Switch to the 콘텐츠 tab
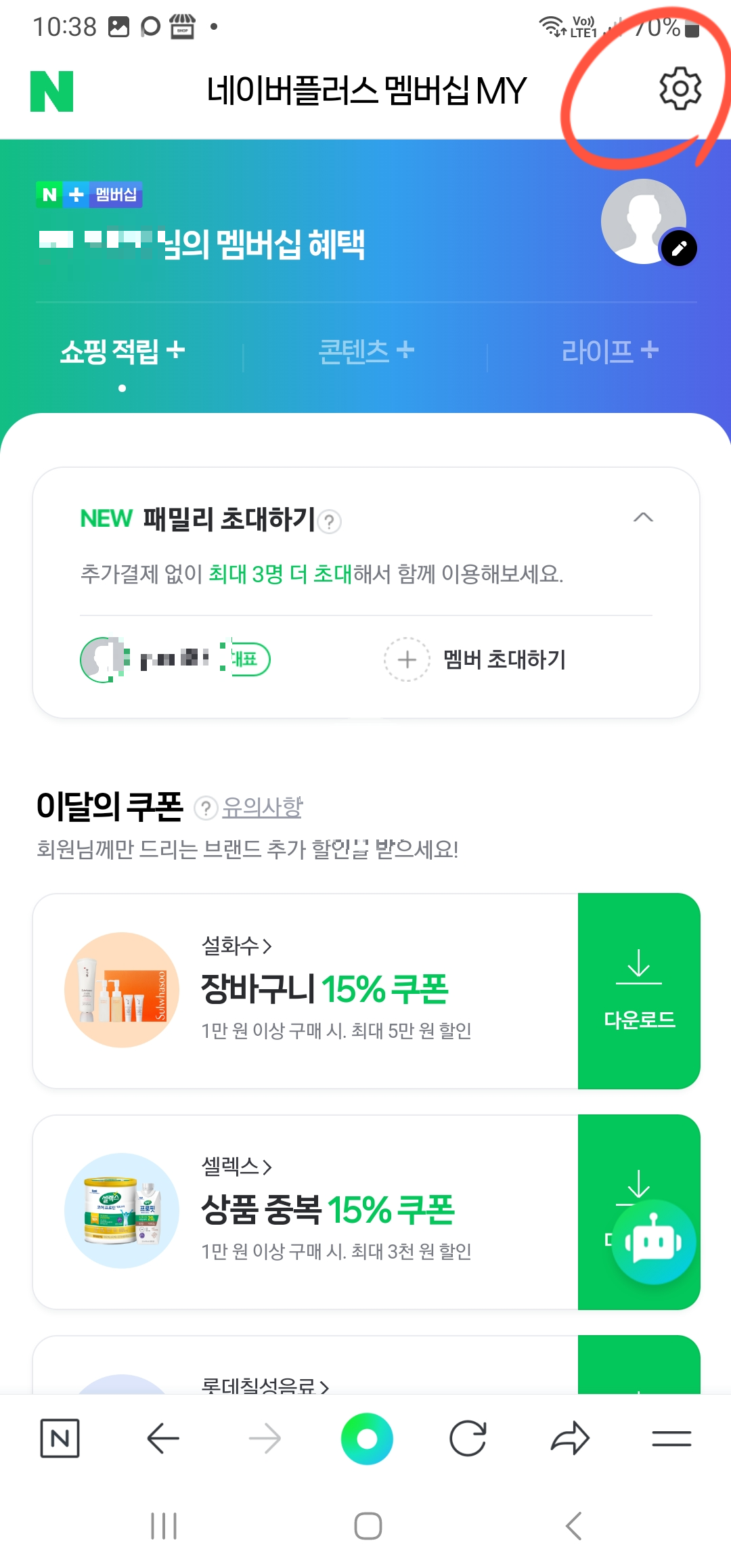 (x=364, y=350)
